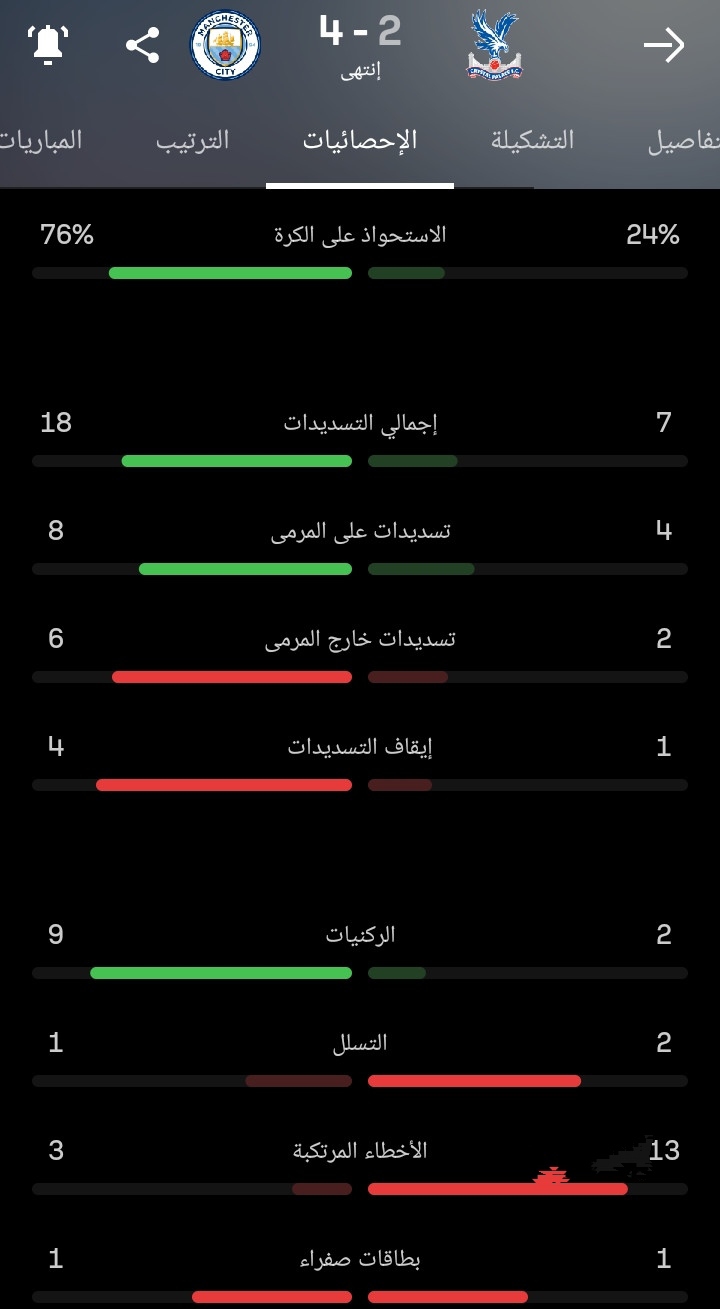Open the Manchester City team crest

tap(225, 45)
